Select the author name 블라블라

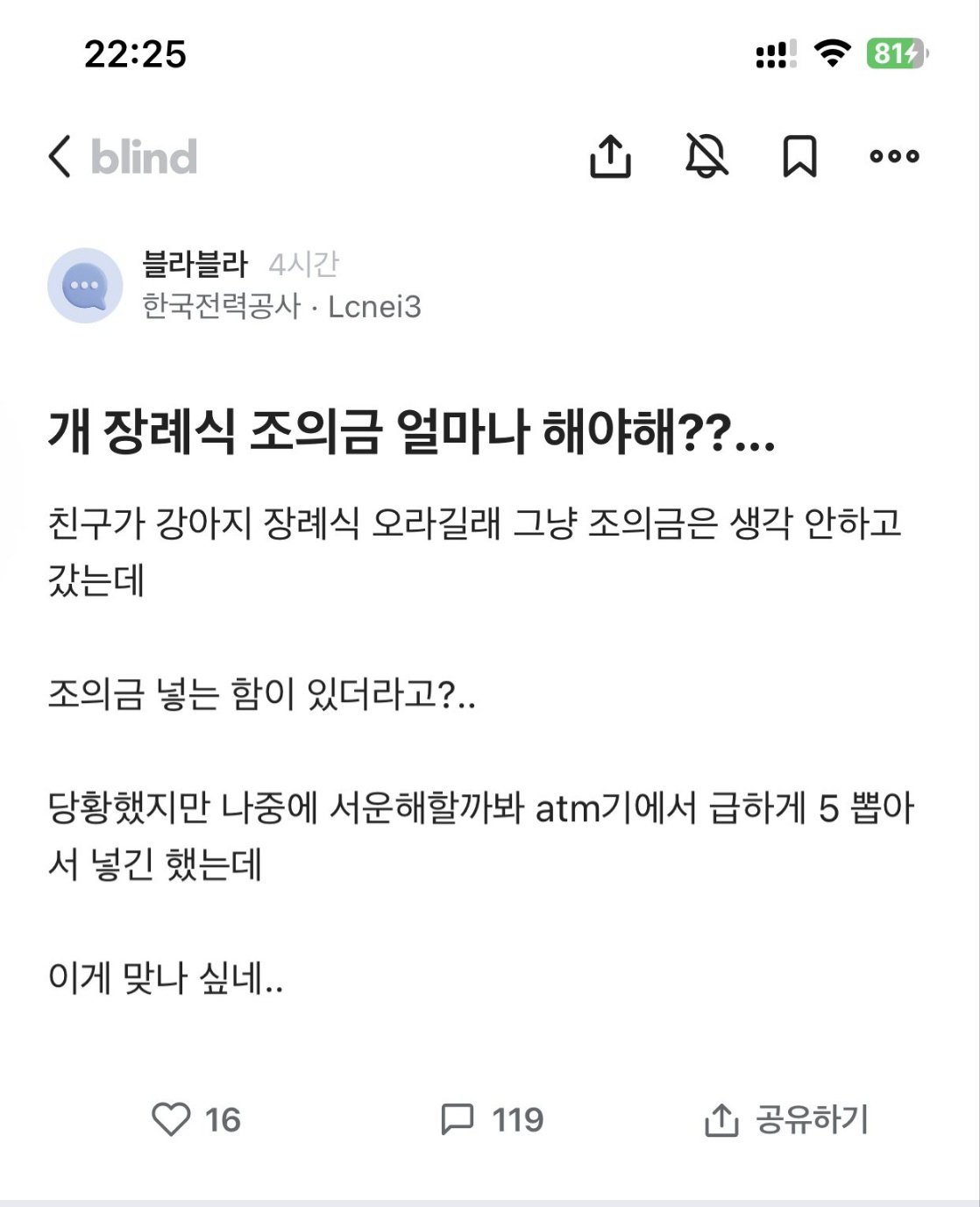[x=194, y=259]
